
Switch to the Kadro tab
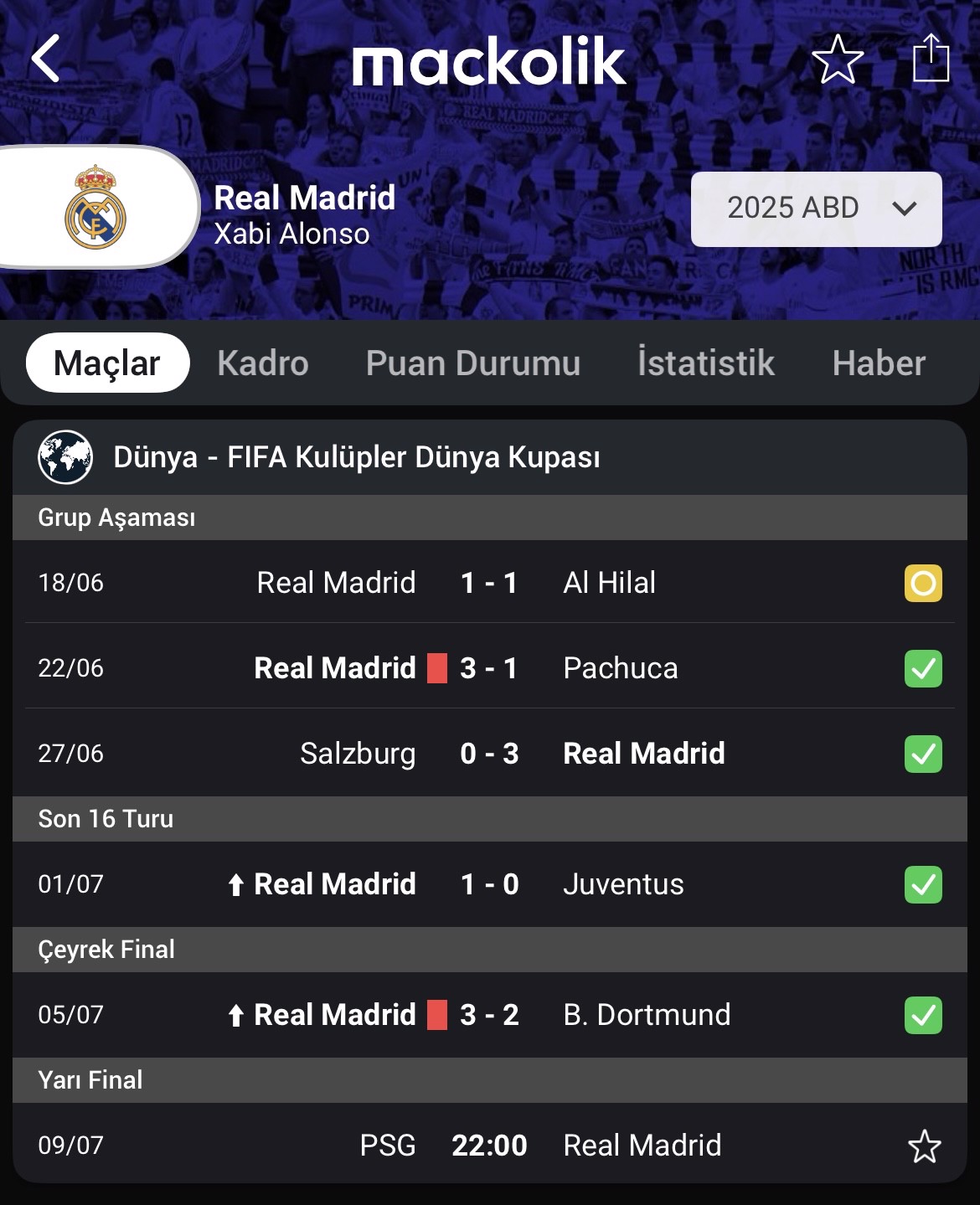[262, 363]
